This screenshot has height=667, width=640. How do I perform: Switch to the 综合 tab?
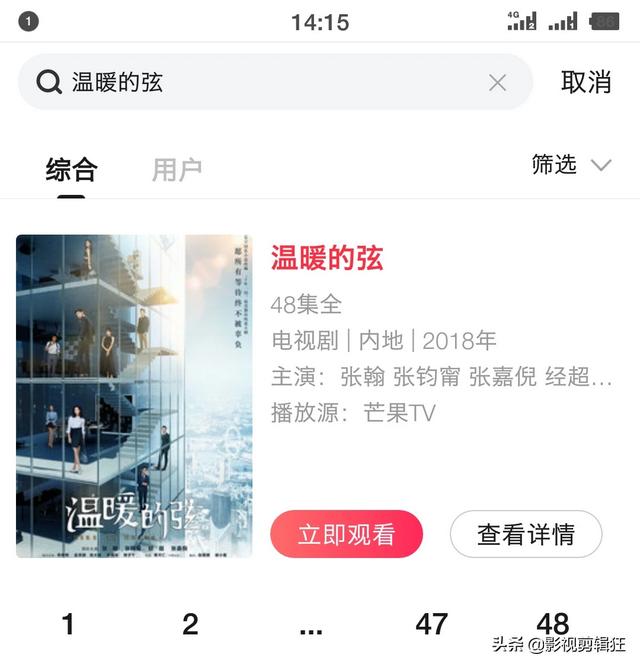(x=71, y=169)
